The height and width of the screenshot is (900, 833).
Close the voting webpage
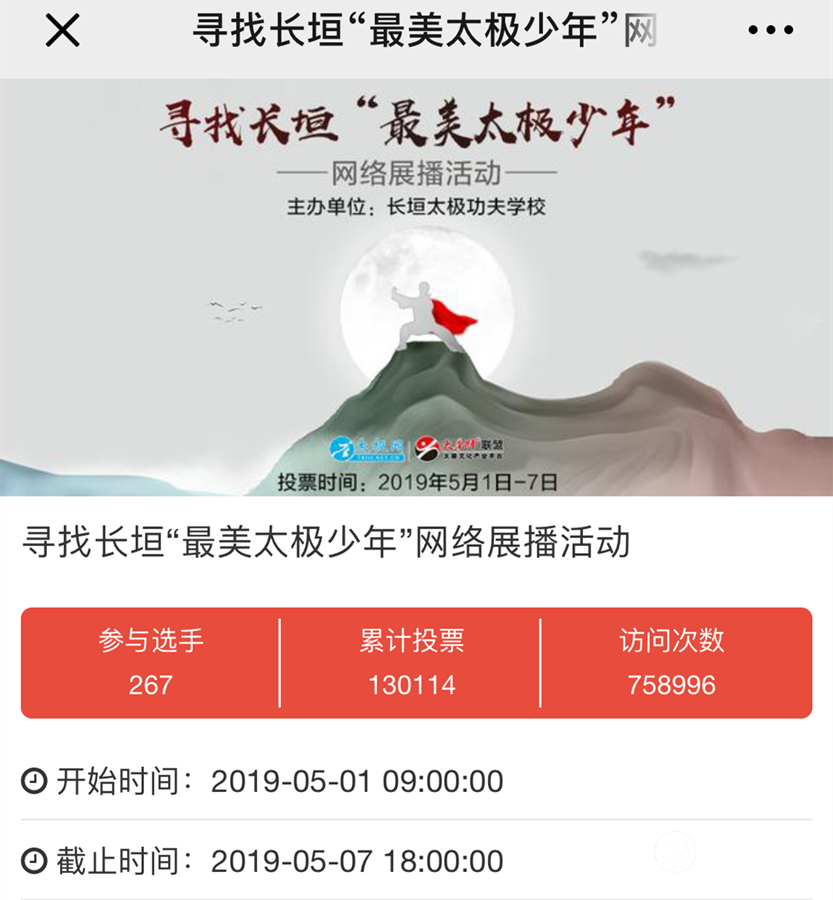(x=62, y=33)
